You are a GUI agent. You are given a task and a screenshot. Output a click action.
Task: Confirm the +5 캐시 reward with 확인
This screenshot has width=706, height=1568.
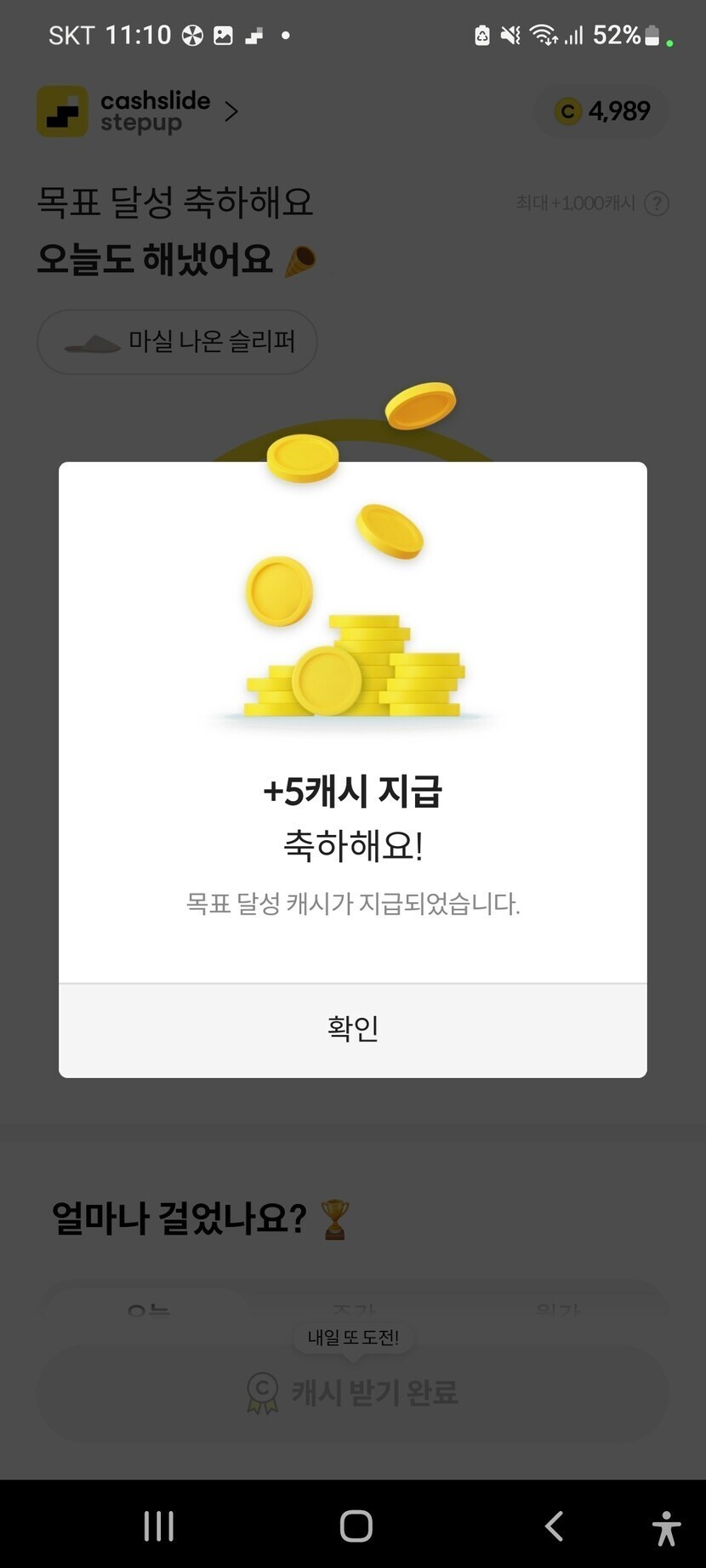(x=352, y=1029)
